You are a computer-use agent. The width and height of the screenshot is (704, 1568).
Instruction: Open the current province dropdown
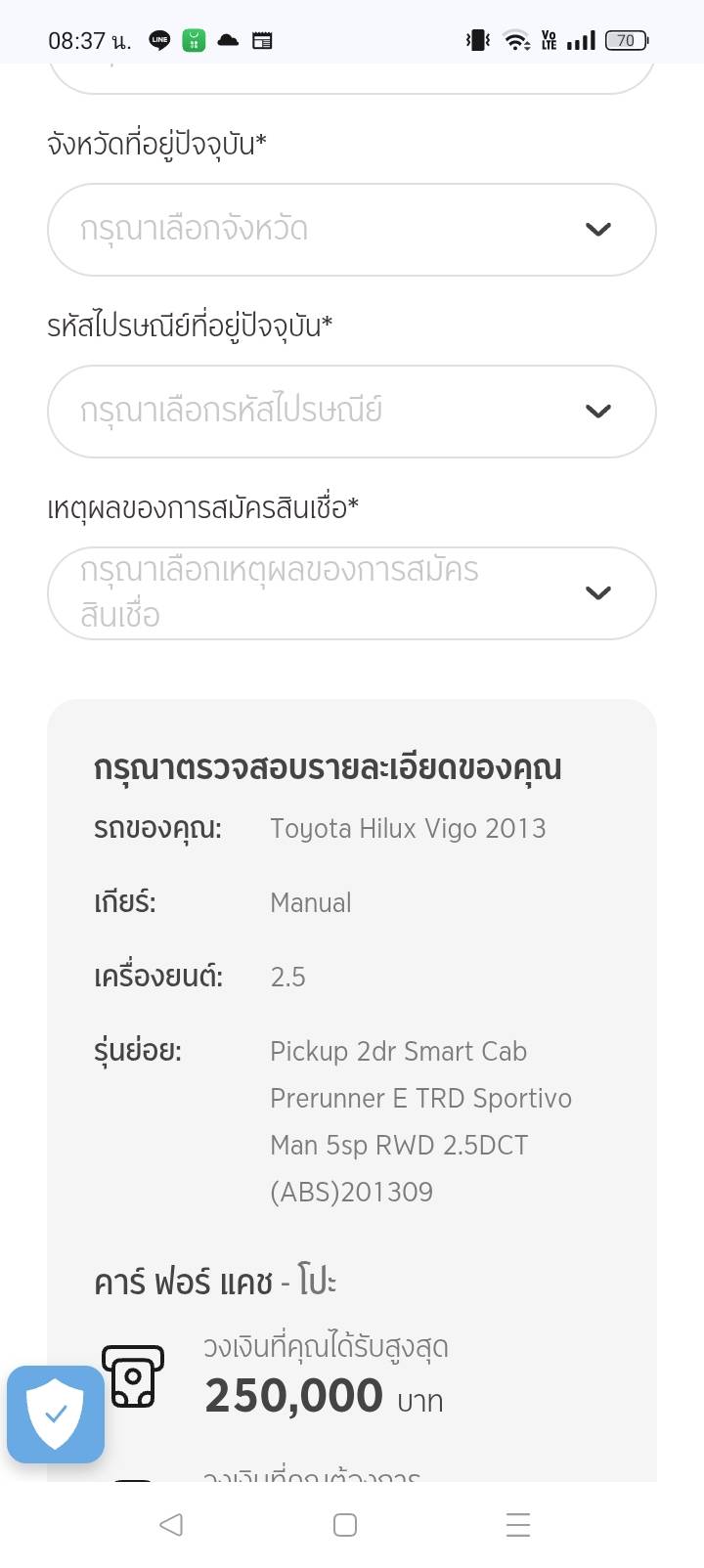pos(351,230)
